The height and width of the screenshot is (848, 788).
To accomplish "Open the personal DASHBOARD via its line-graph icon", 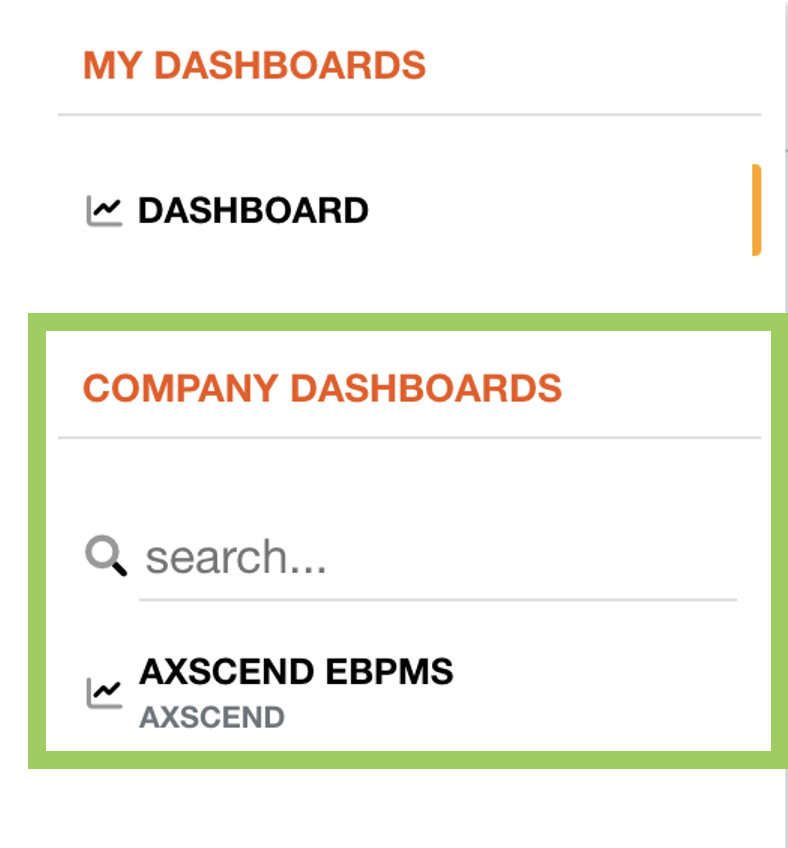I will pos(103,209).
